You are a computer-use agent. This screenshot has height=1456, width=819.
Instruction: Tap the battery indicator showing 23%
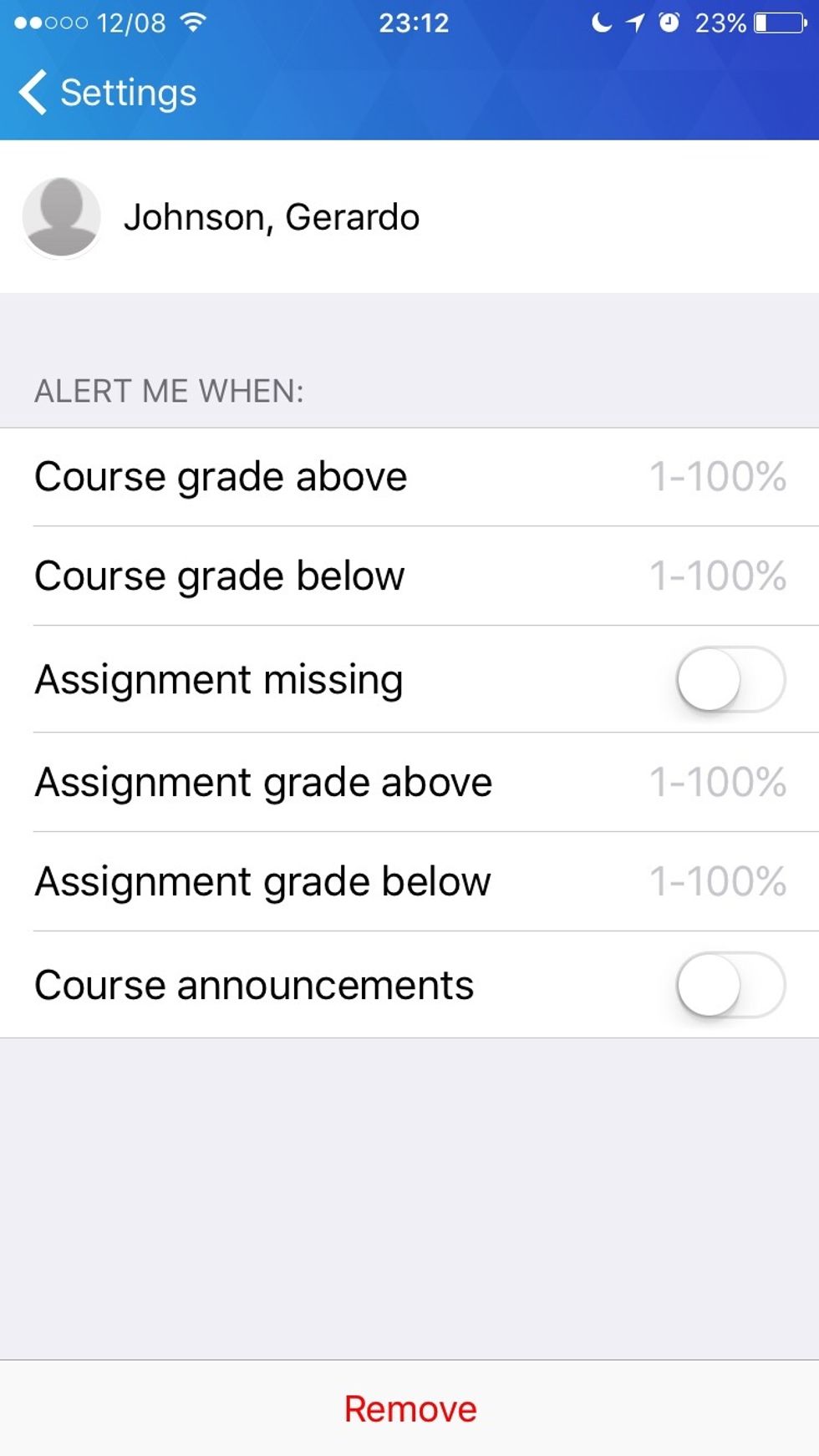point(773,23)
